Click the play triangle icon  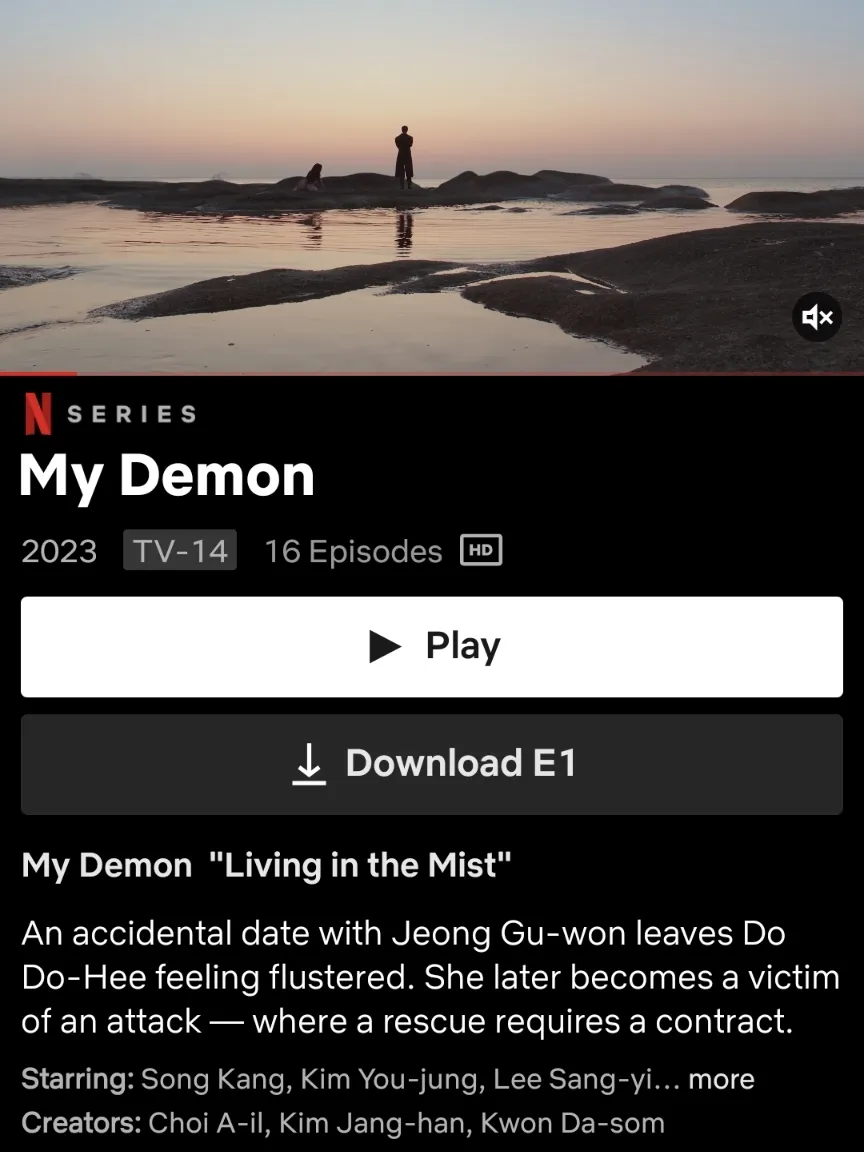pos(384,645)
